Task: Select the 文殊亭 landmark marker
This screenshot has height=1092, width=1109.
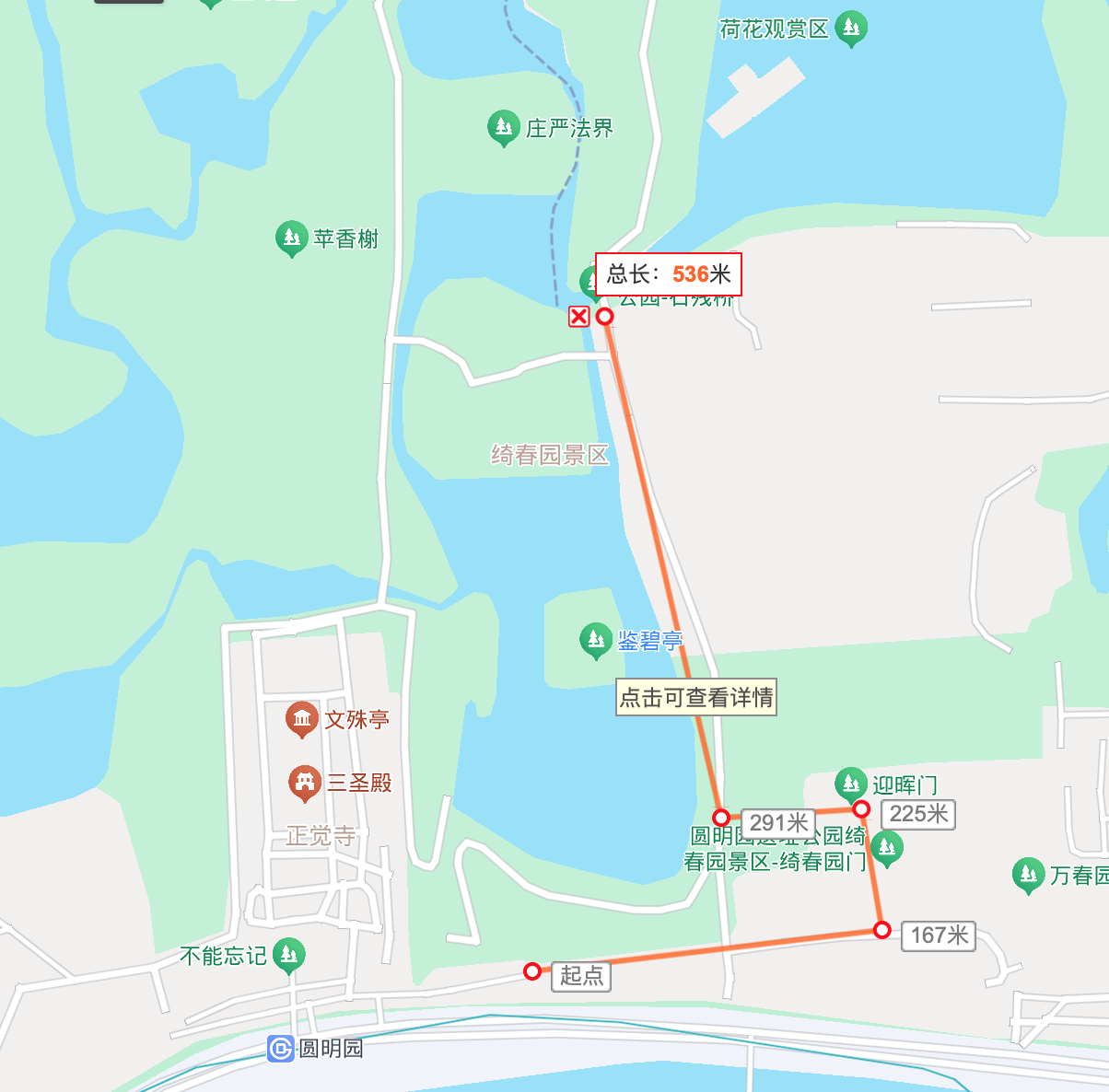Action: tap(301, 718)
